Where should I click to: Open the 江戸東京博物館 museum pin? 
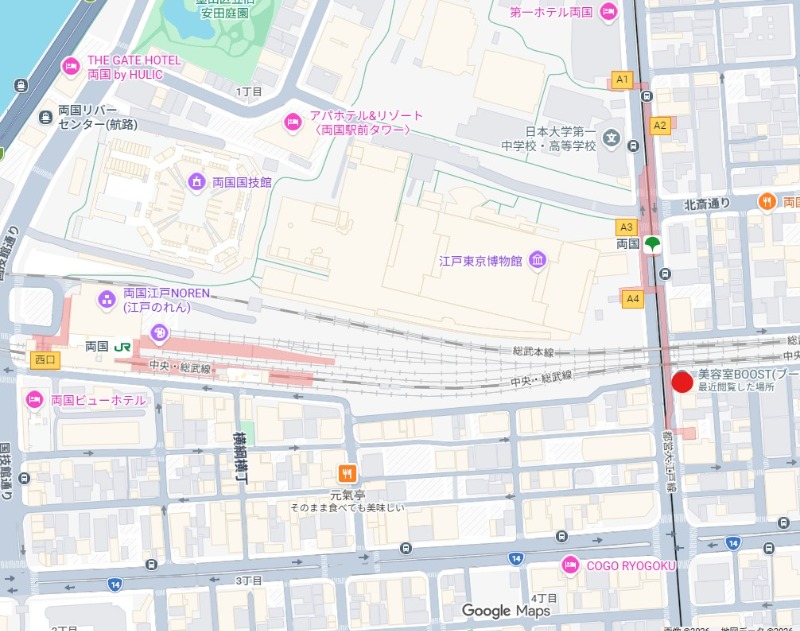coord(538,261)
